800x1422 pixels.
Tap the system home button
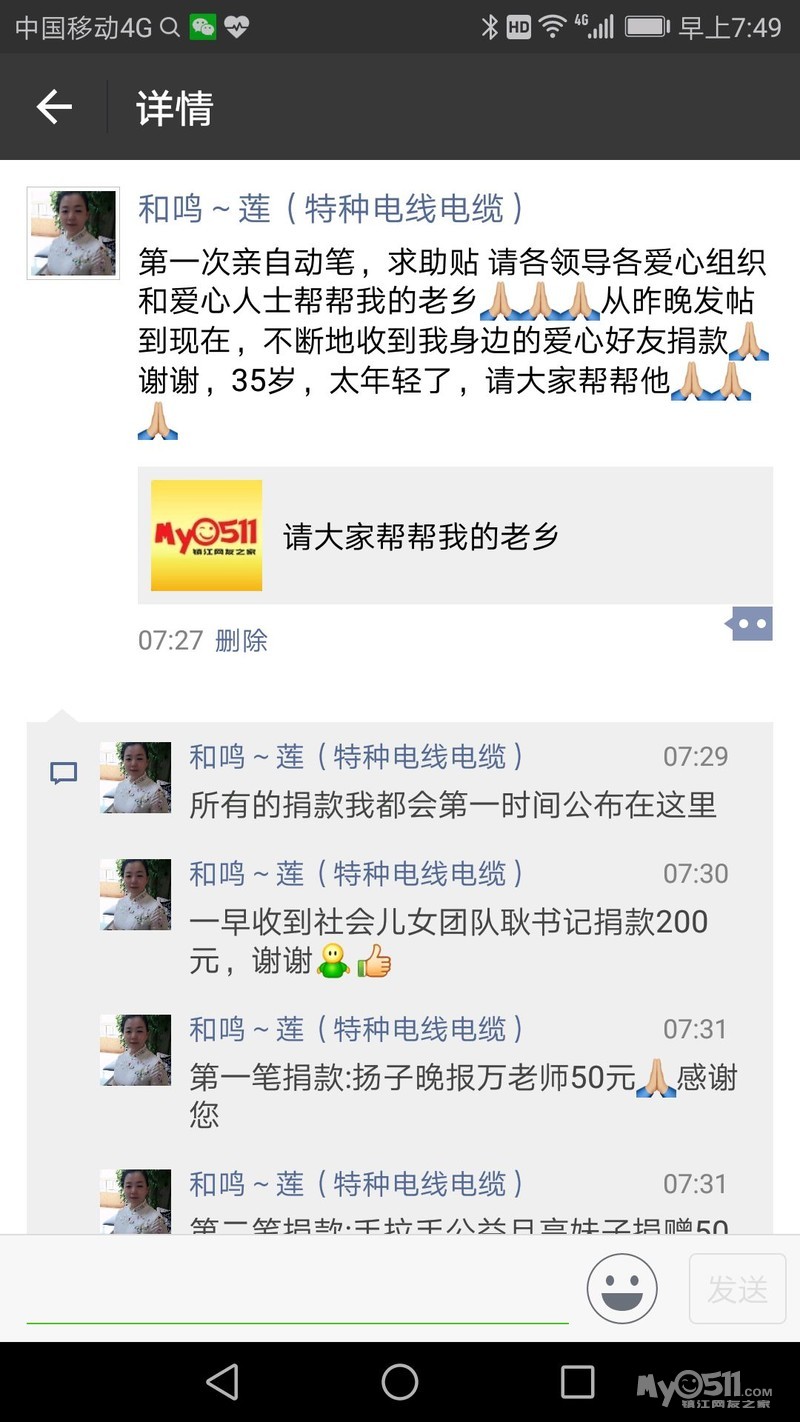coord(400,1382)
